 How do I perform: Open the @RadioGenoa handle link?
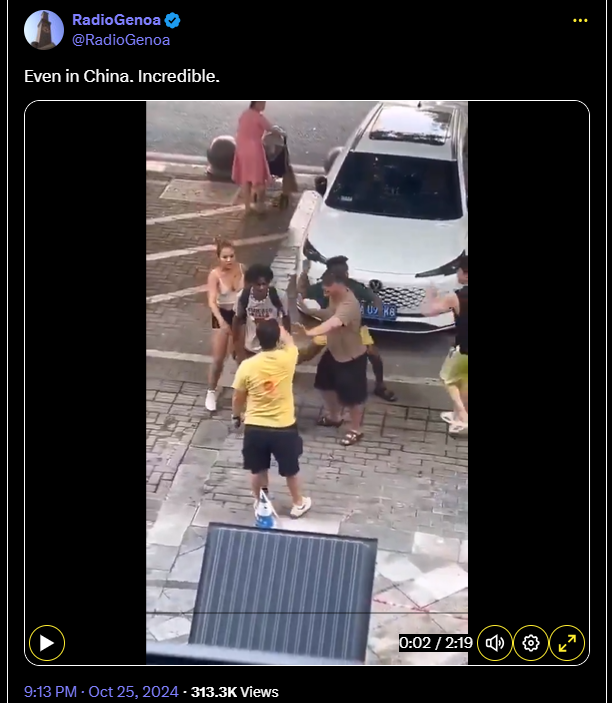[x=121, y=40]
